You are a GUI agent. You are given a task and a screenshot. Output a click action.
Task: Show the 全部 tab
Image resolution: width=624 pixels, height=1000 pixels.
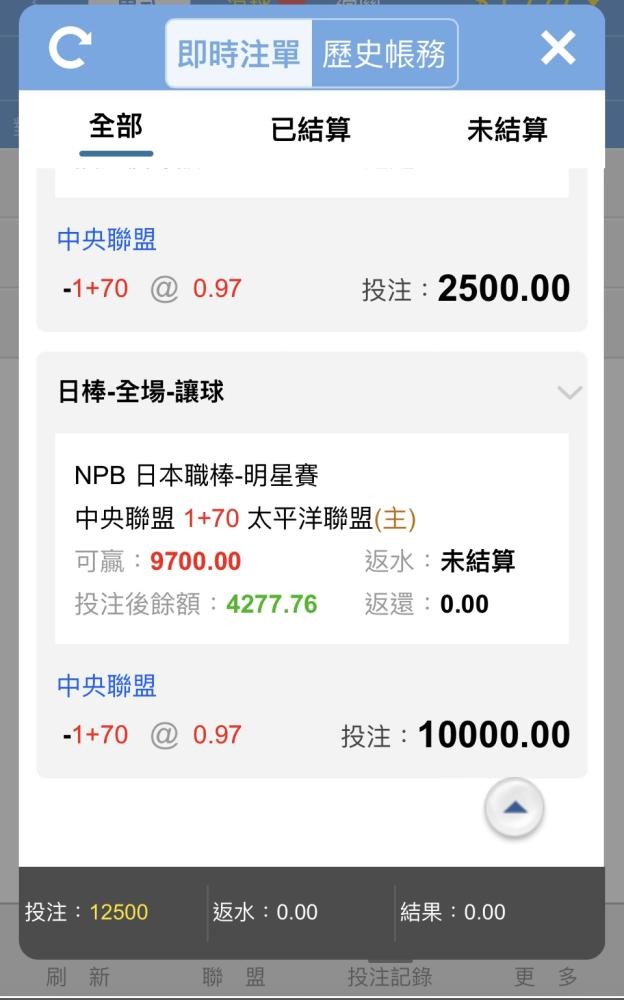coord(116,126)
